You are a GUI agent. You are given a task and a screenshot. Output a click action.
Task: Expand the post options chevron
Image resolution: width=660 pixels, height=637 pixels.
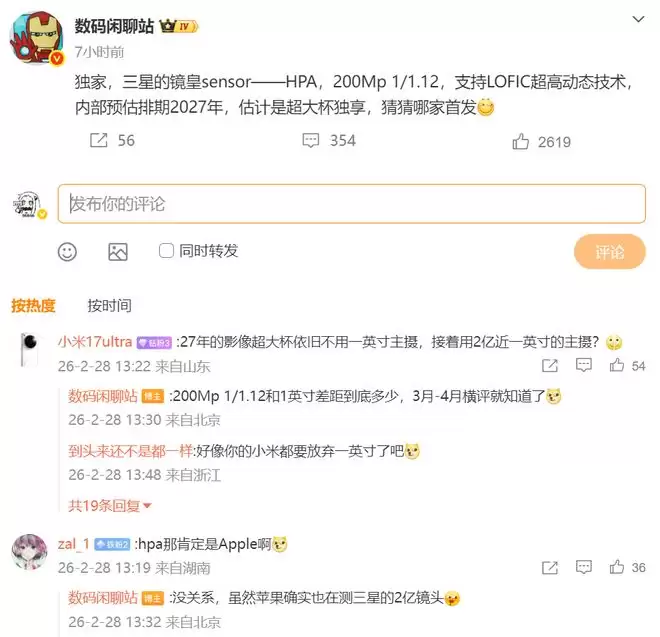click(x=639, y=20)
